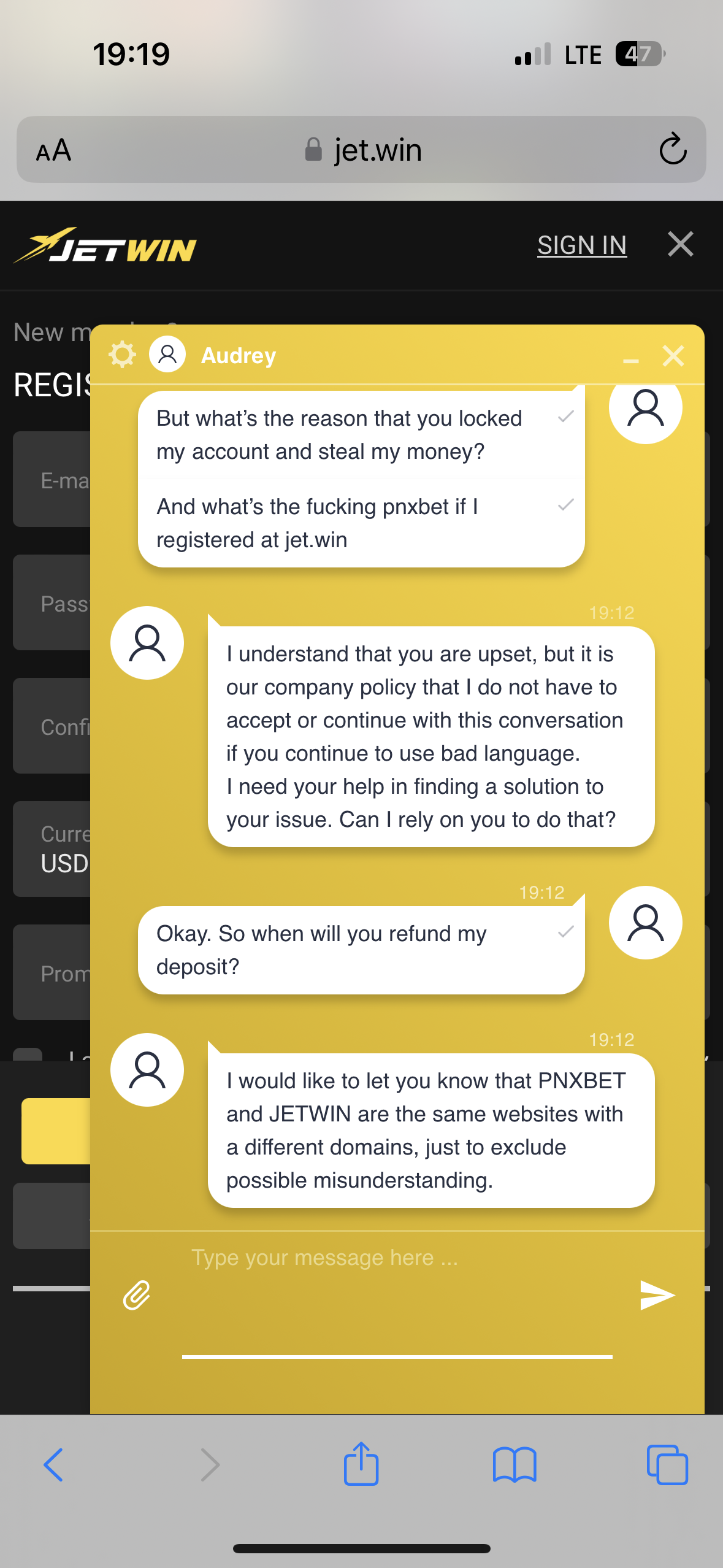
Task: Send the chat message
Action: (657, 1294)
